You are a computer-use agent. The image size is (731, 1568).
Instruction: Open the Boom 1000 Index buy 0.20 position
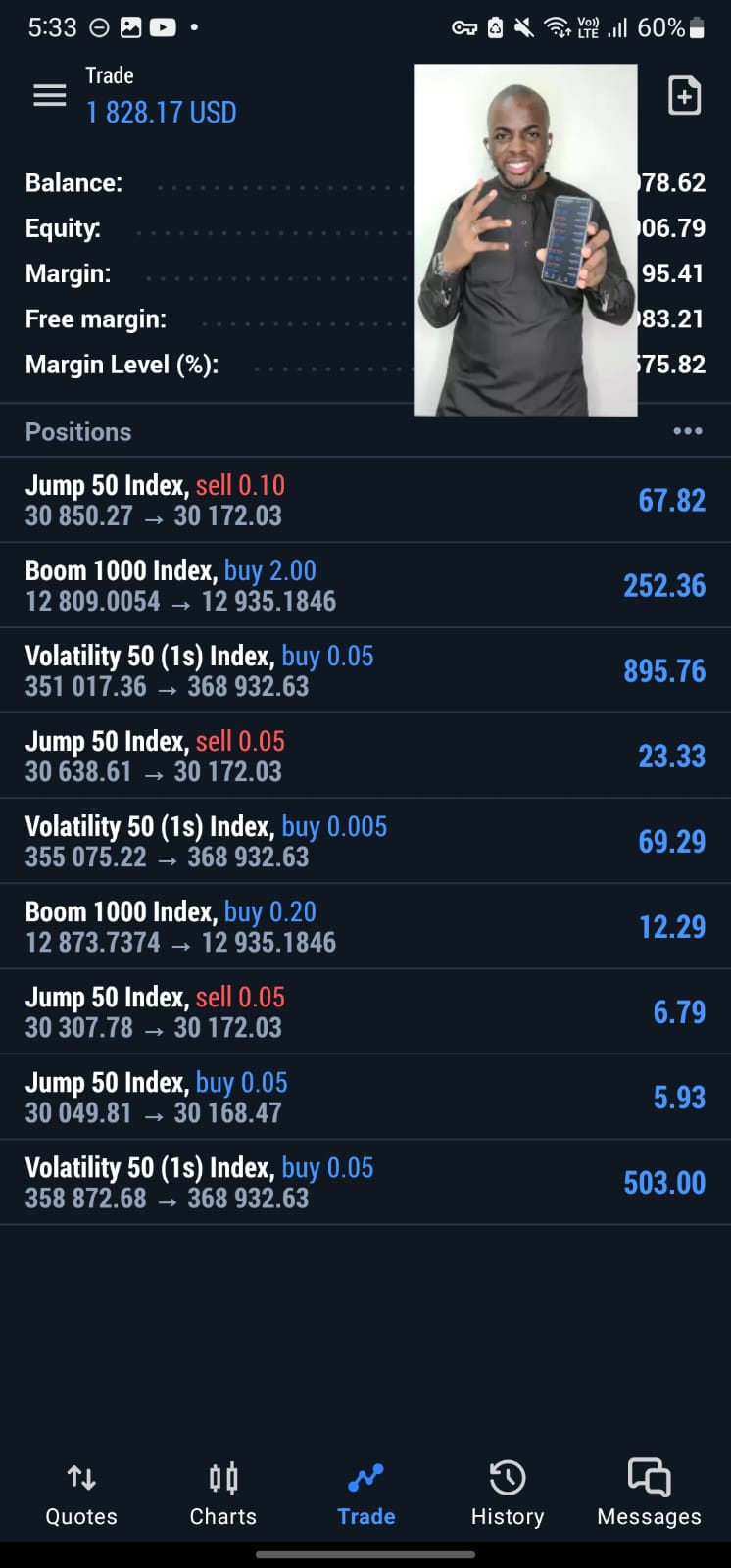pos(365,926)
